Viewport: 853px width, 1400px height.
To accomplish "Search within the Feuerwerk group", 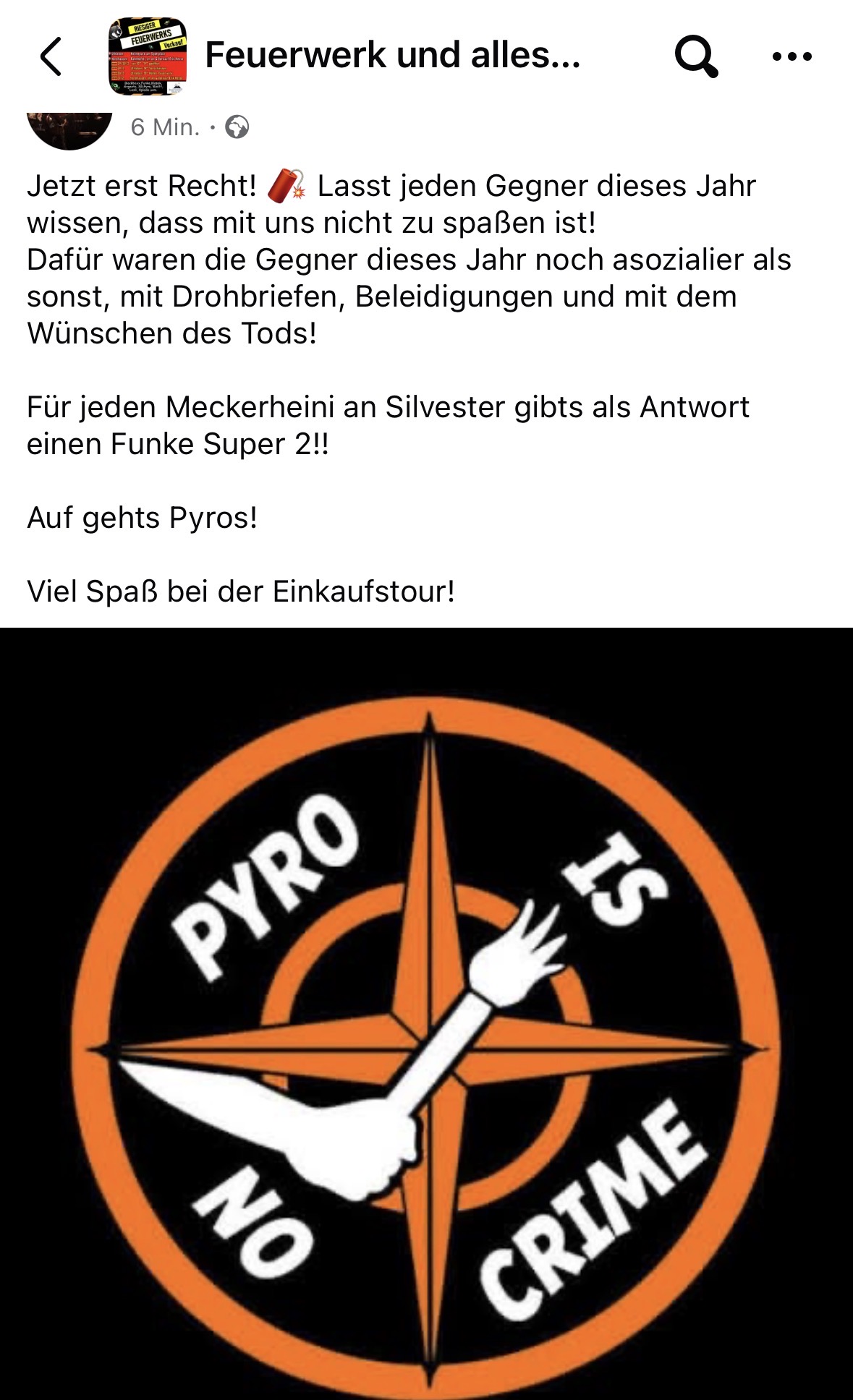I will coord(696,56).
